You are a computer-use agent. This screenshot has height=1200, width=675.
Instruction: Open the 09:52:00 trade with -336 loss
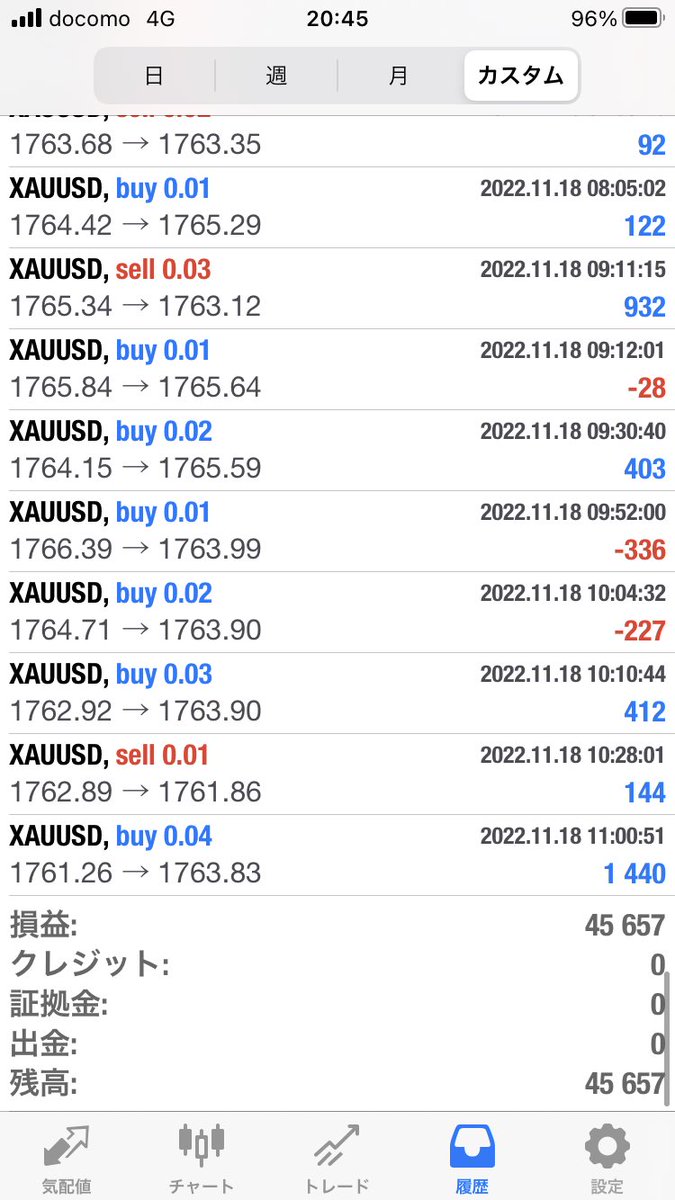point(337,532)
